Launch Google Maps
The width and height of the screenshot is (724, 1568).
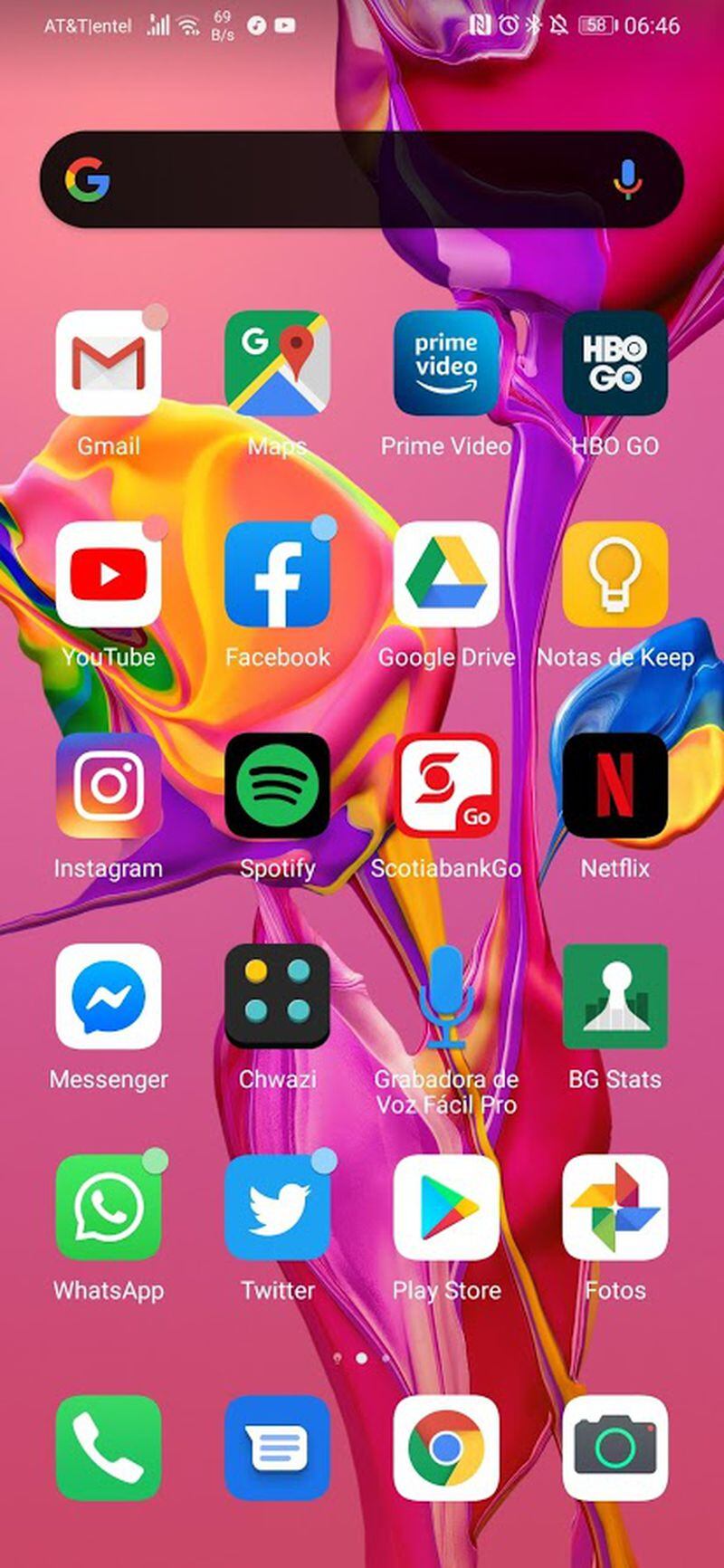(277, 363)
